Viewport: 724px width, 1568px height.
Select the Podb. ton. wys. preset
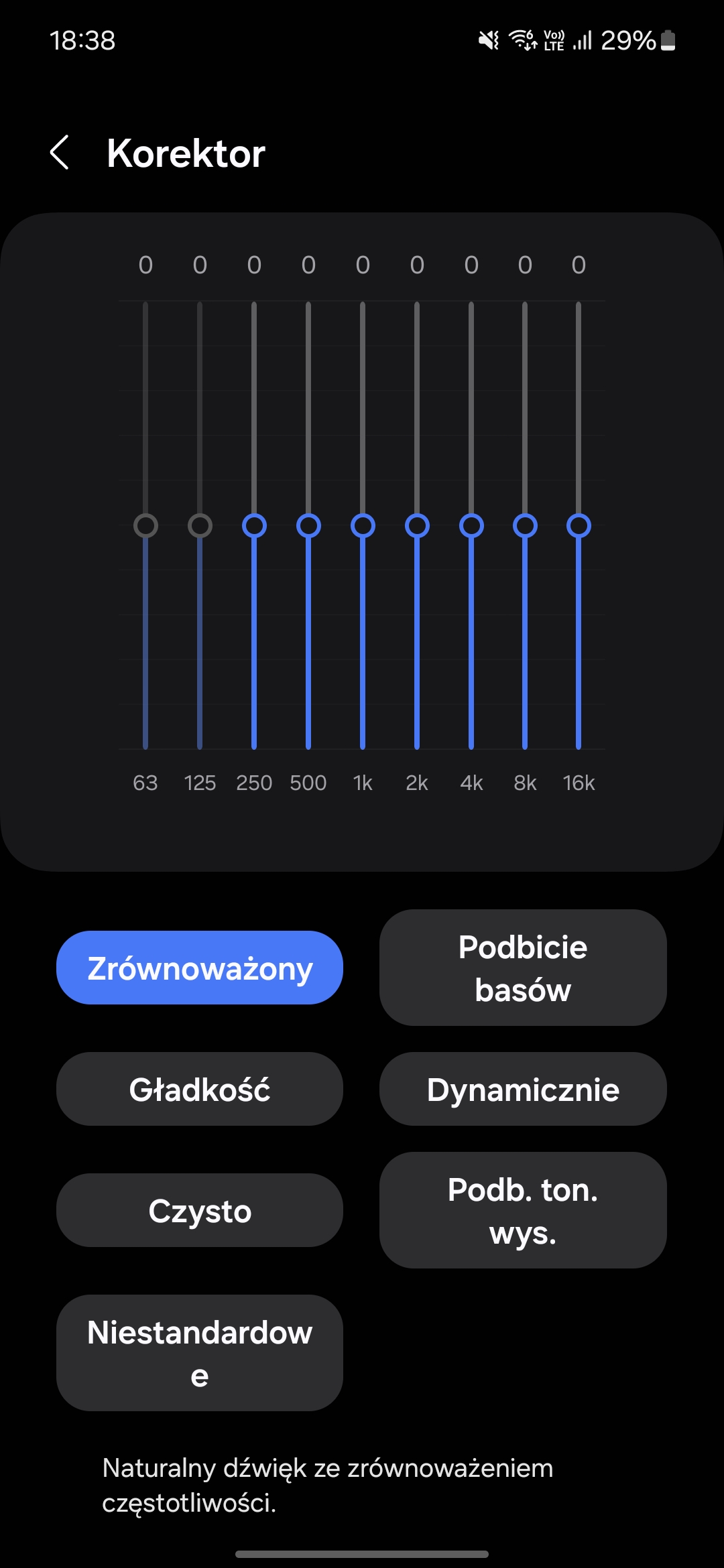coord(523,1210)
